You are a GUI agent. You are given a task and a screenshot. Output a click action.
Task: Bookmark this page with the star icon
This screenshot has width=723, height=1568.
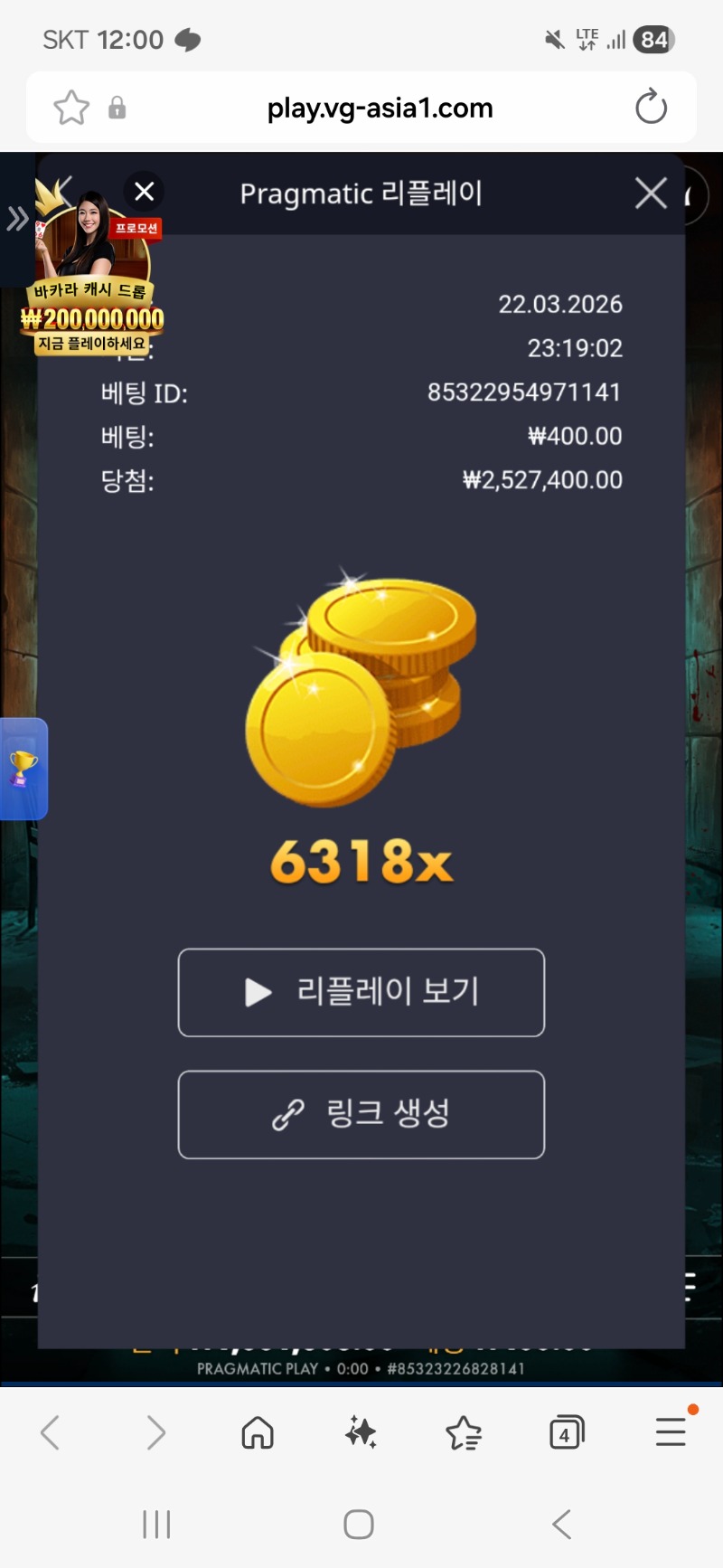click(x=71, y=108)
